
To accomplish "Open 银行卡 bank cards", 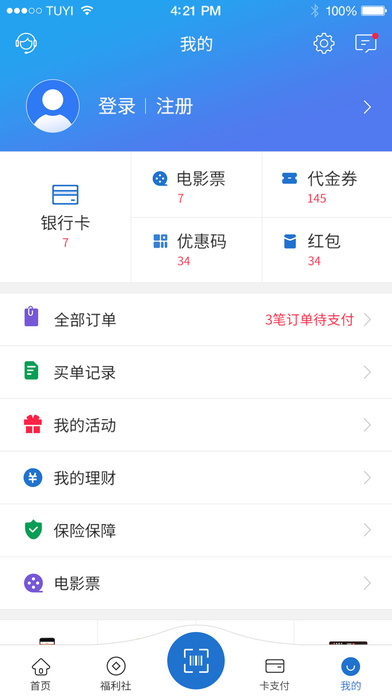I will [65, 217].
